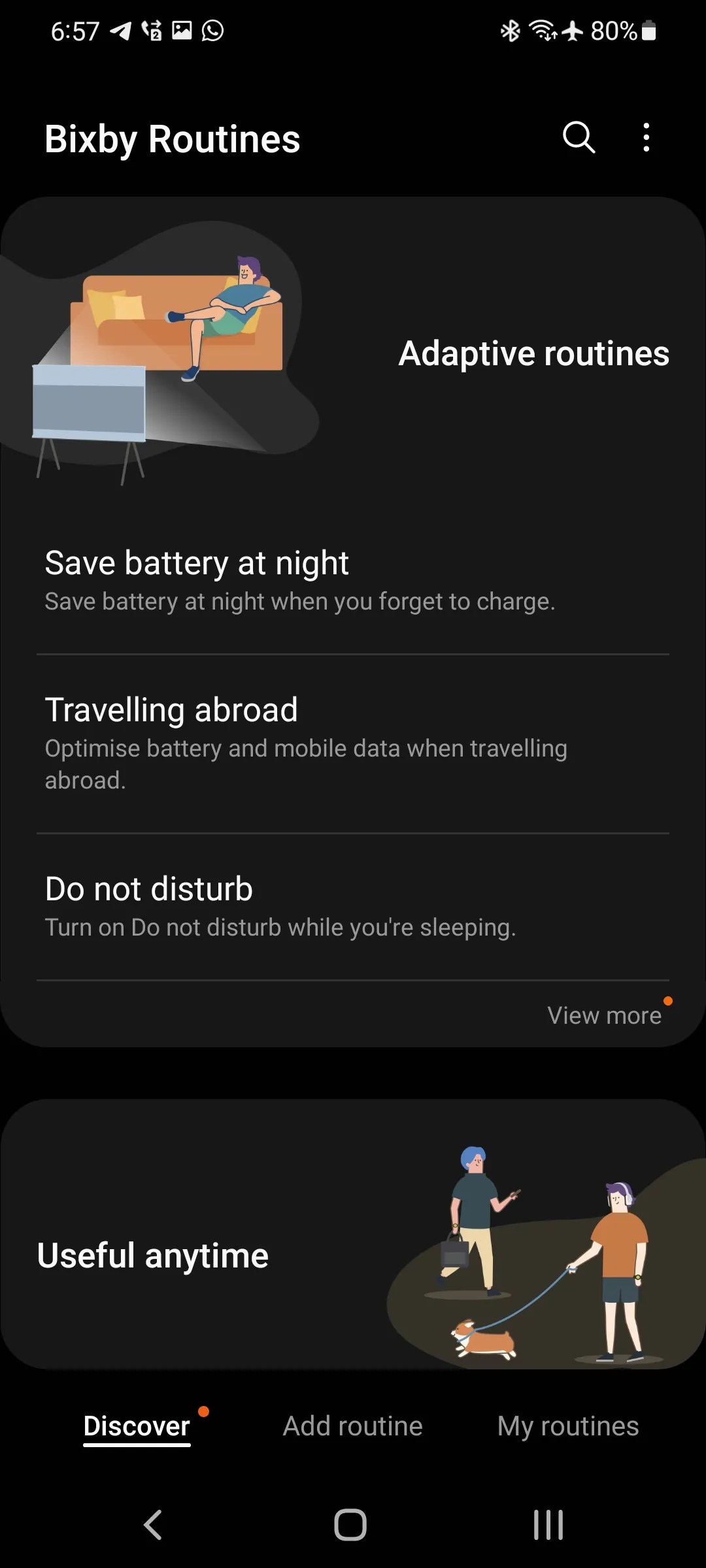Tap the recents navigation button
This screenshot has width=706, height=1568.
click(x=548, y=1524)
